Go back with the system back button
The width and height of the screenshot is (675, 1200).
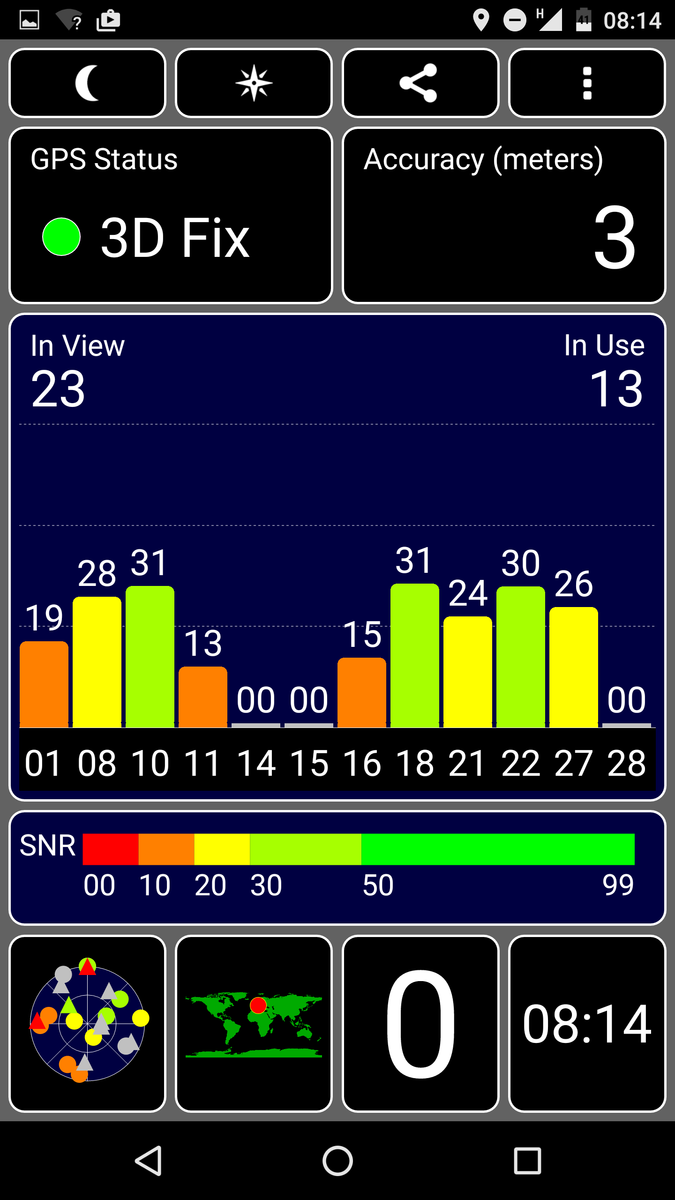pyautogui.click(x=148, y=1160)
